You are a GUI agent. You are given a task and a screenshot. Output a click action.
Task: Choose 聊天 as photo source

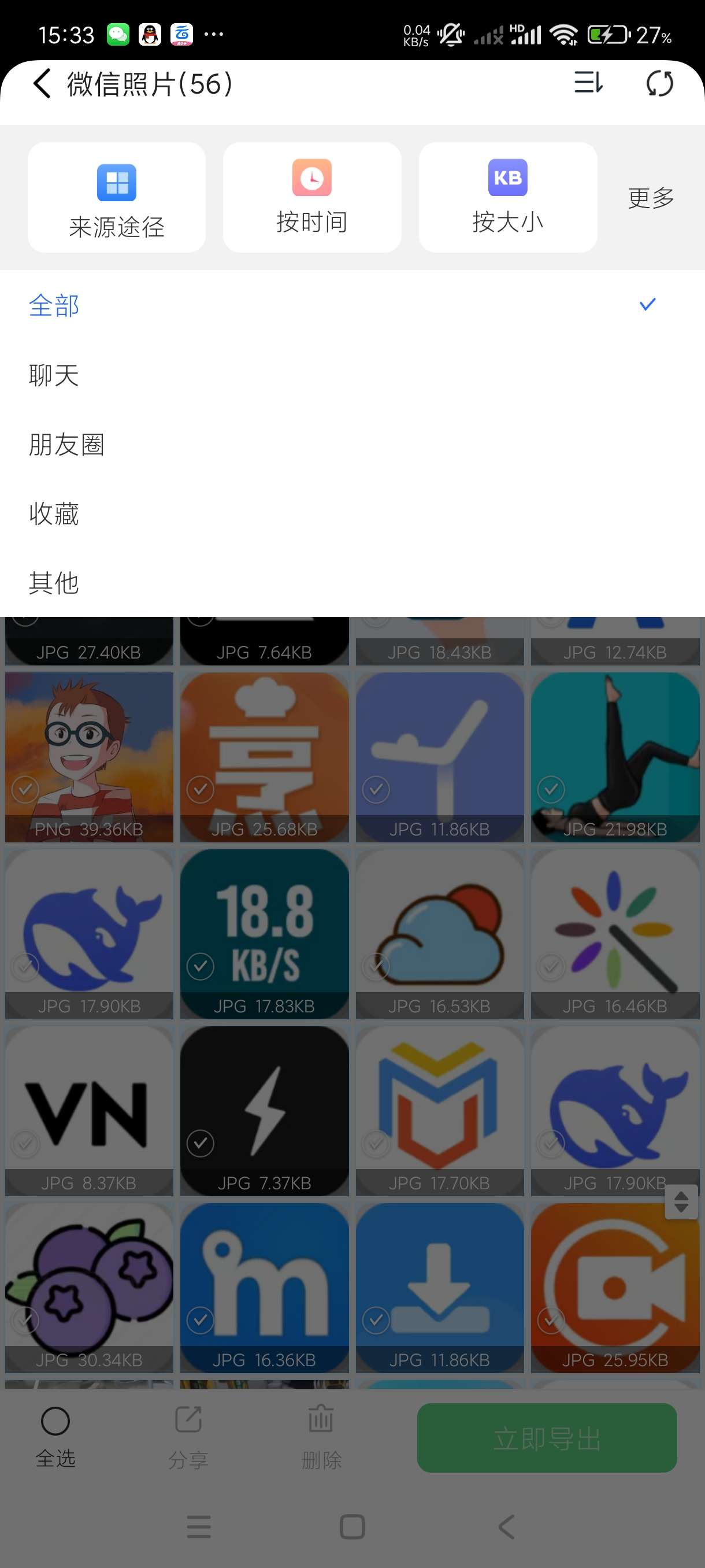pos(54,375)
